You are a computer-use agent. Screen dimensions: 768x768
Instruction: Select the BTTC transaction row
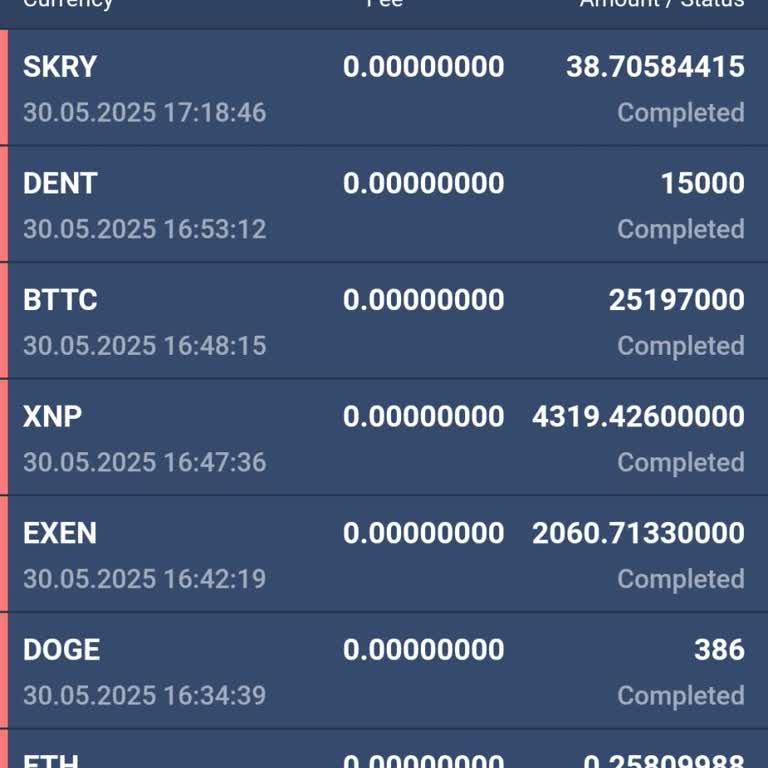[x=384, y=321]
